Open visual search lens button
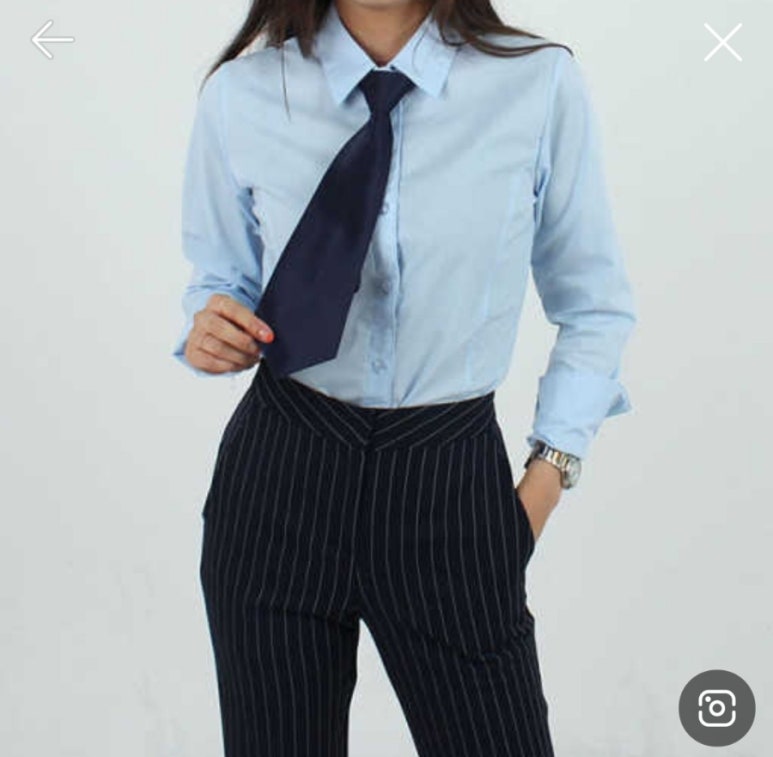This screenshot has width=773, height=757. 716,708
